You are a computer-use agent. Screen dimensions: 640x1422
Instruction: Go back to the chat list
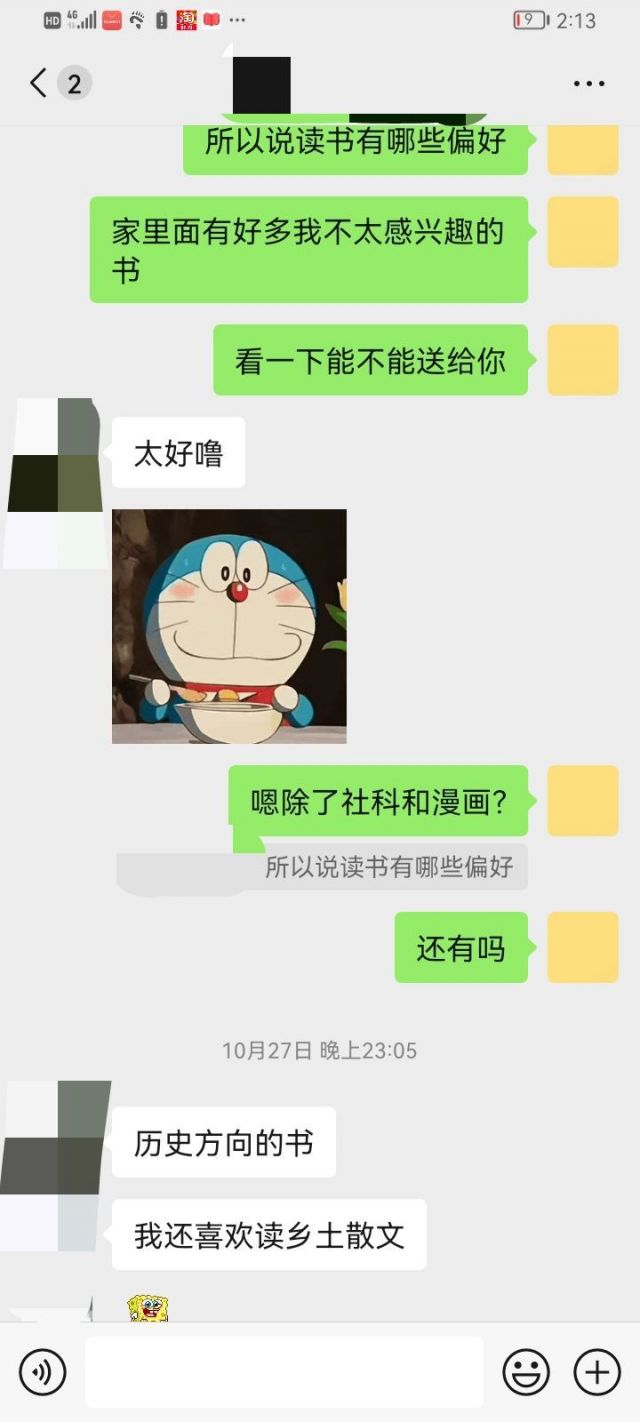[40, 83]
